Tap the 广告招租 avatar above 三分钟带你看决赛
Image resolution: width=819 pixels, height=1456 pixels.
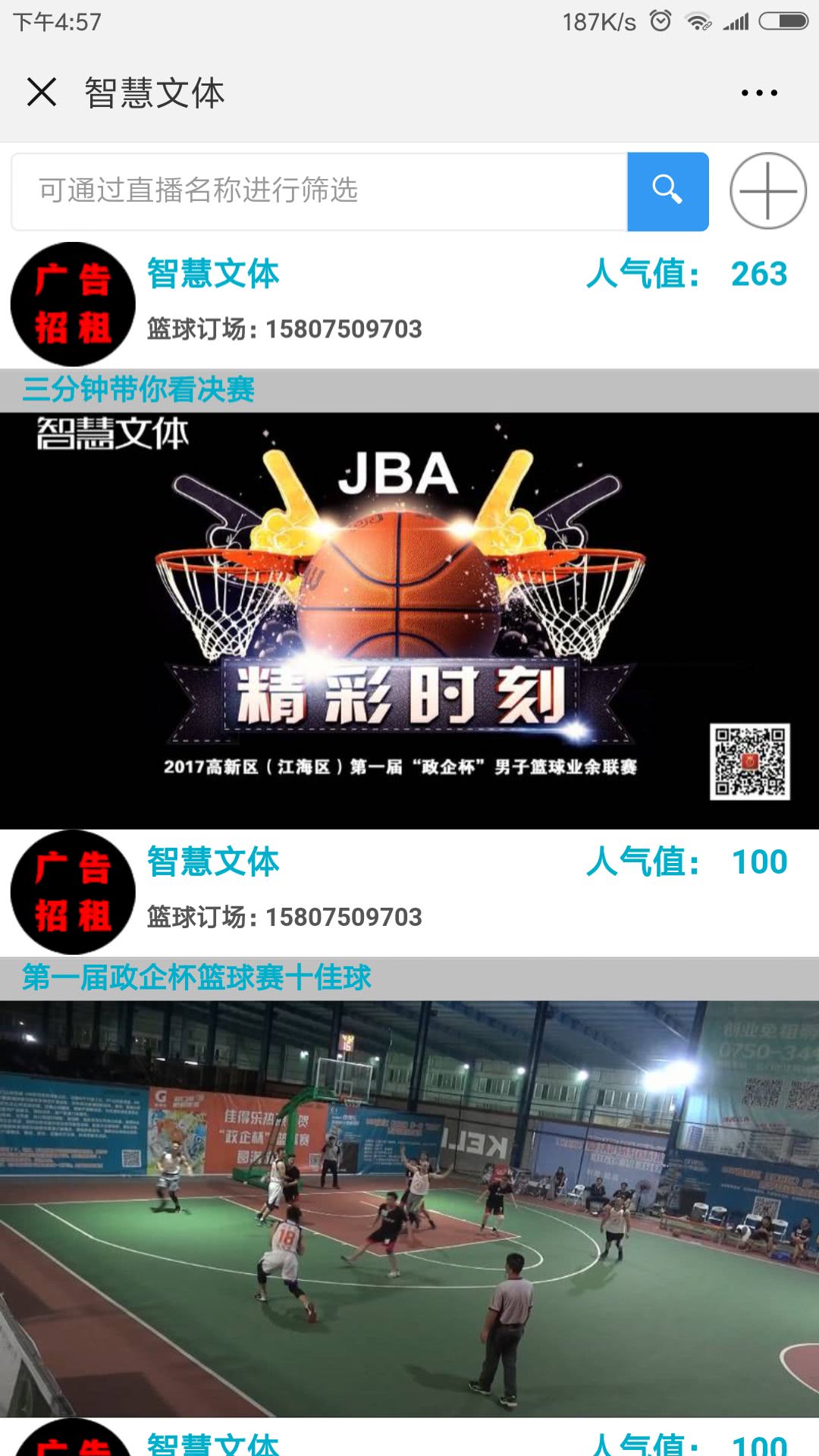(x=73, y=304)
